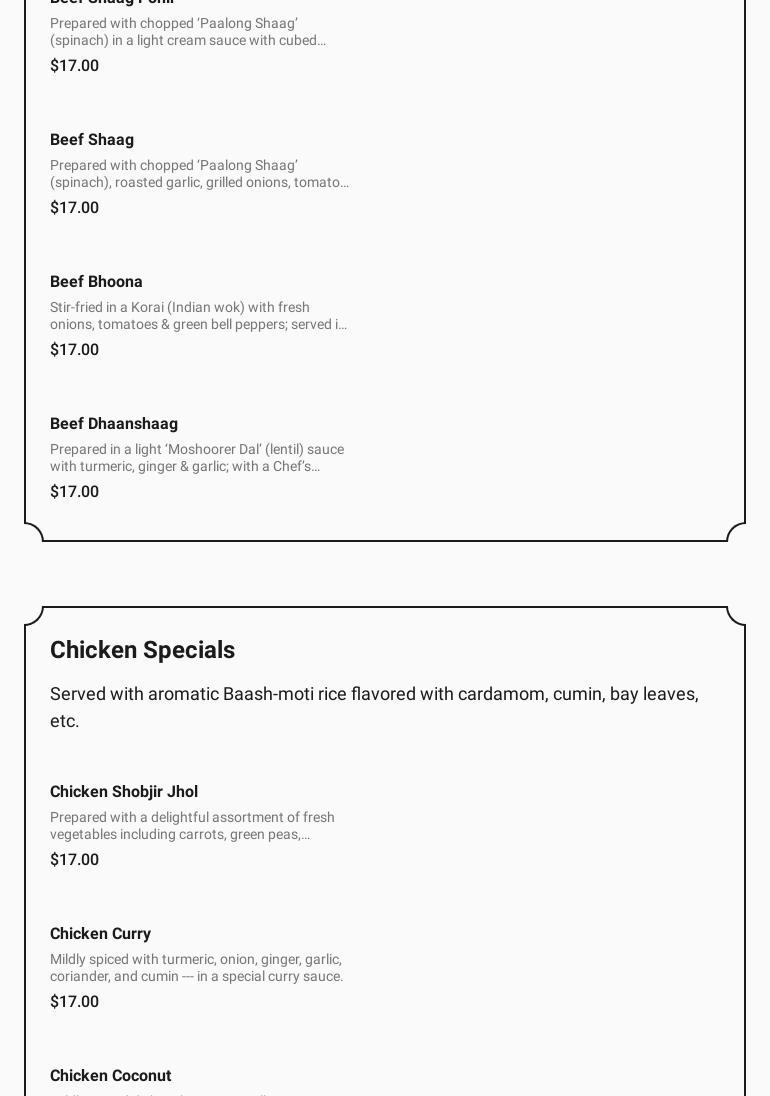Select Chicken Curry from the menu
Image resolution: width=770 pixels, height=1096 pixels.
click(x=100, y=934)
